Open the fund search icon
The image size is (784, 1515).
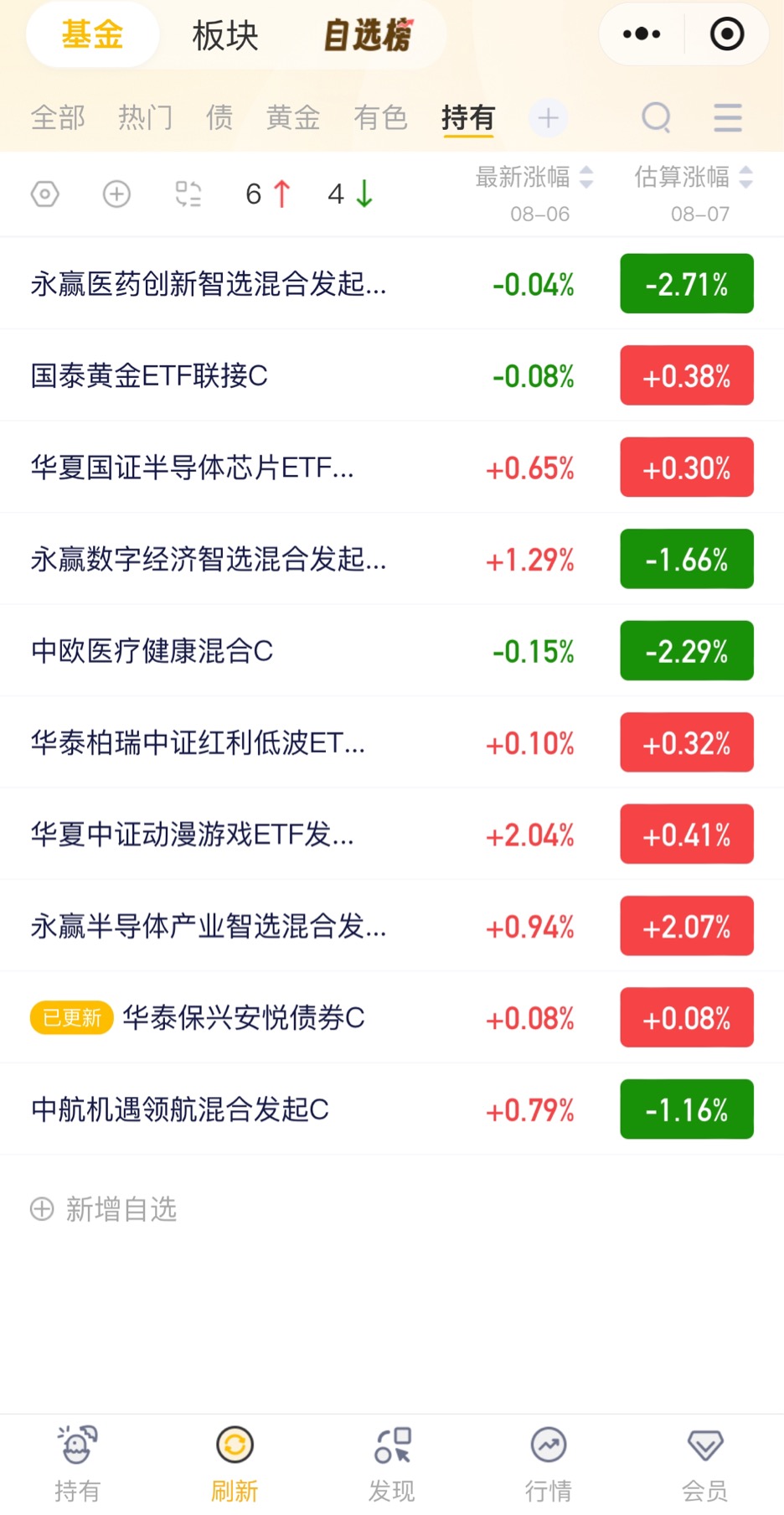(656, 118)
